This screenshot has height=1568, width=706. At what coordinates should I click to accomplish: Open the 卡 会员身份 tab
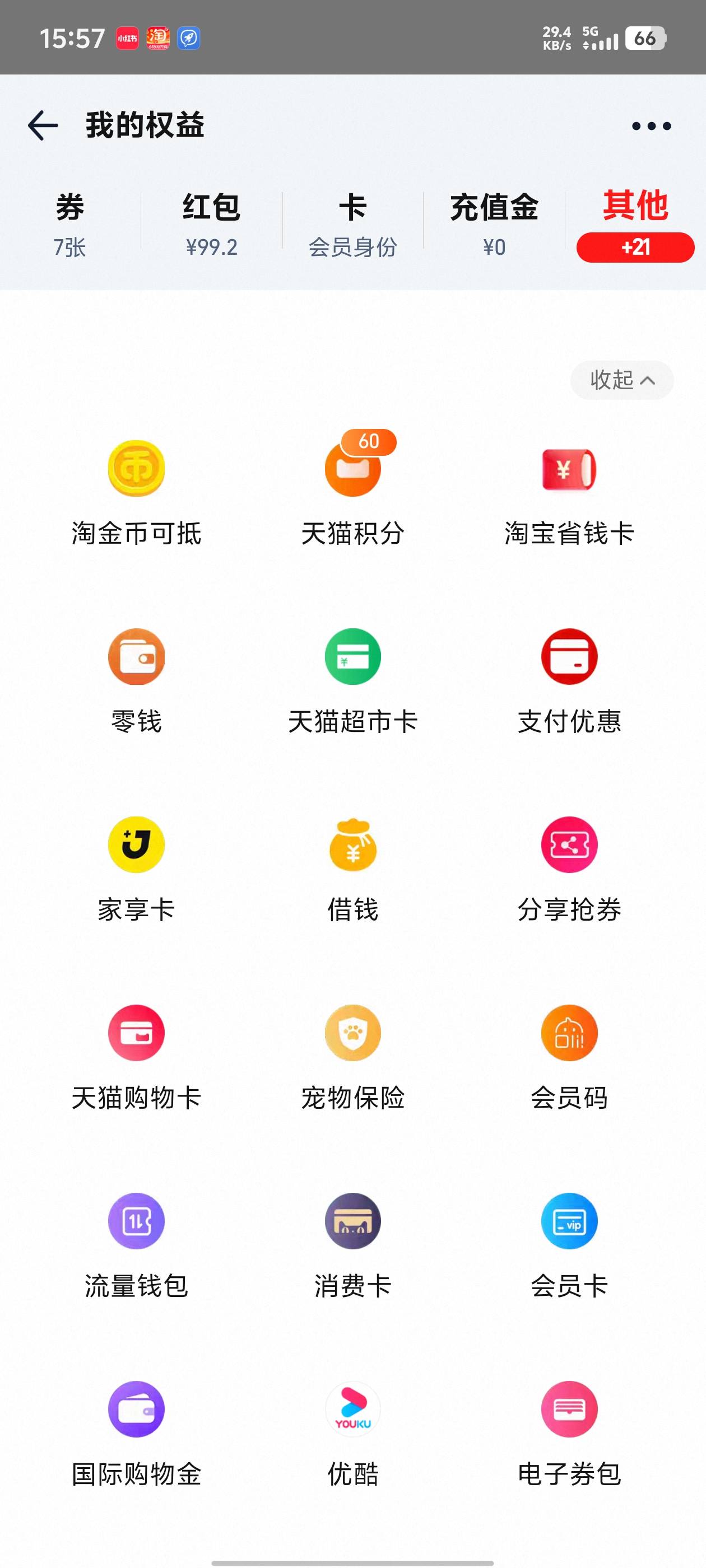[352, 224]
